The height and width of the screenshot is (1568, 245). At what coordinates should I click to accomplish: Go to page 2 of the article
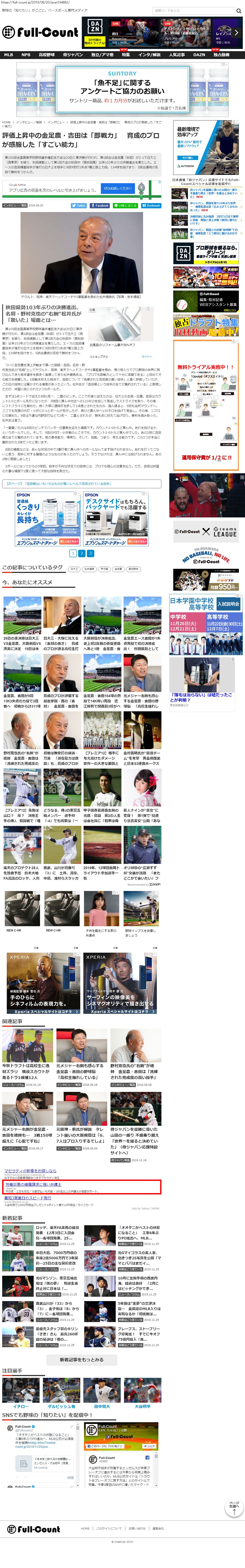82,553
